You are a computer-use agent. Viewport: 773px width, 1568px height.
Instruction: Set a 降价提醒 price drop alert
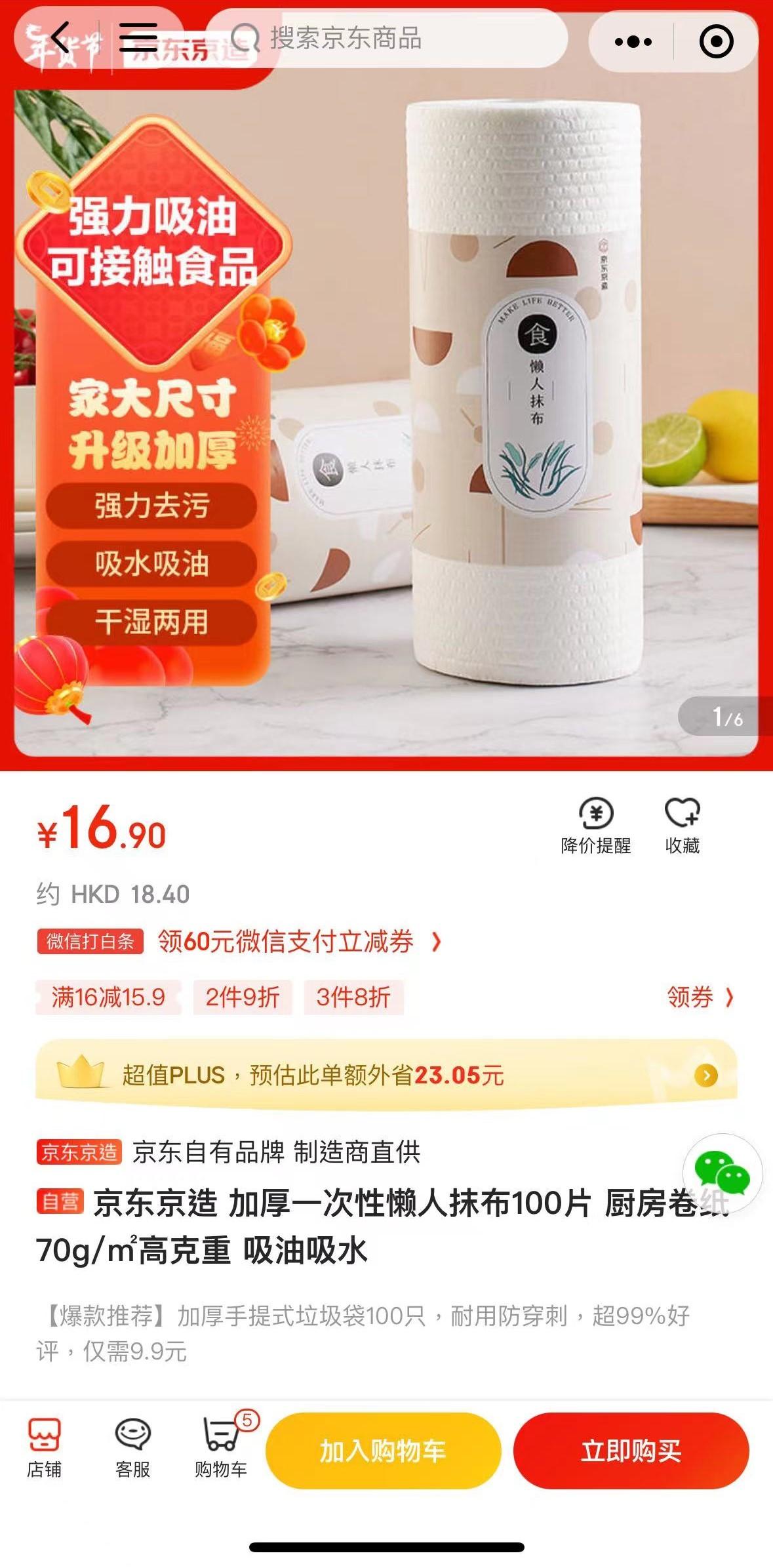[595, 826]
